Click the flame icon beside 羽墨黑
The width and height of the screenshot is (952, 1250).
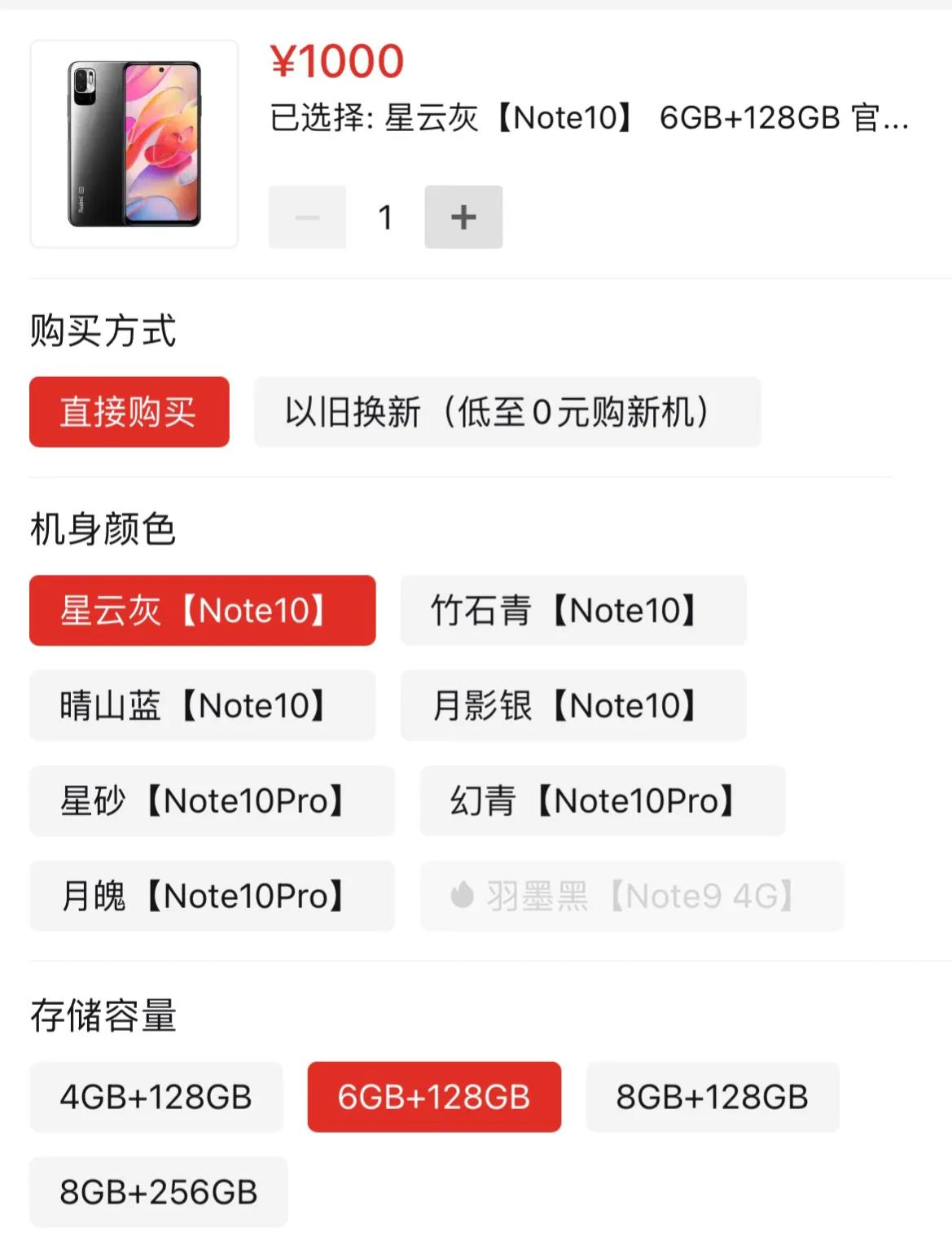(463, 896)
